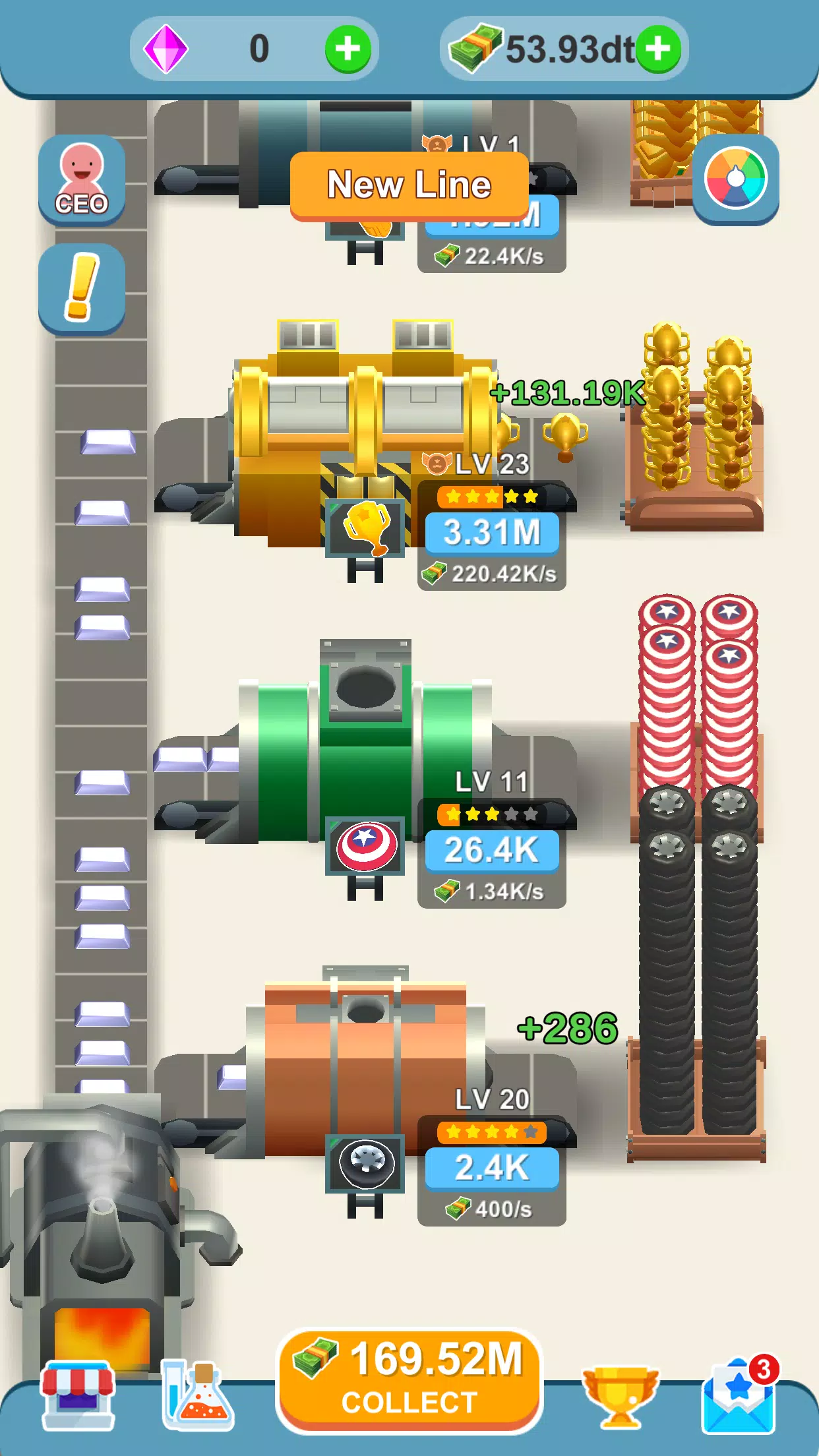The height and width of the screenshot is (1456, 819).
Task: Add more cash with the plus button
Action: (659, 49)
